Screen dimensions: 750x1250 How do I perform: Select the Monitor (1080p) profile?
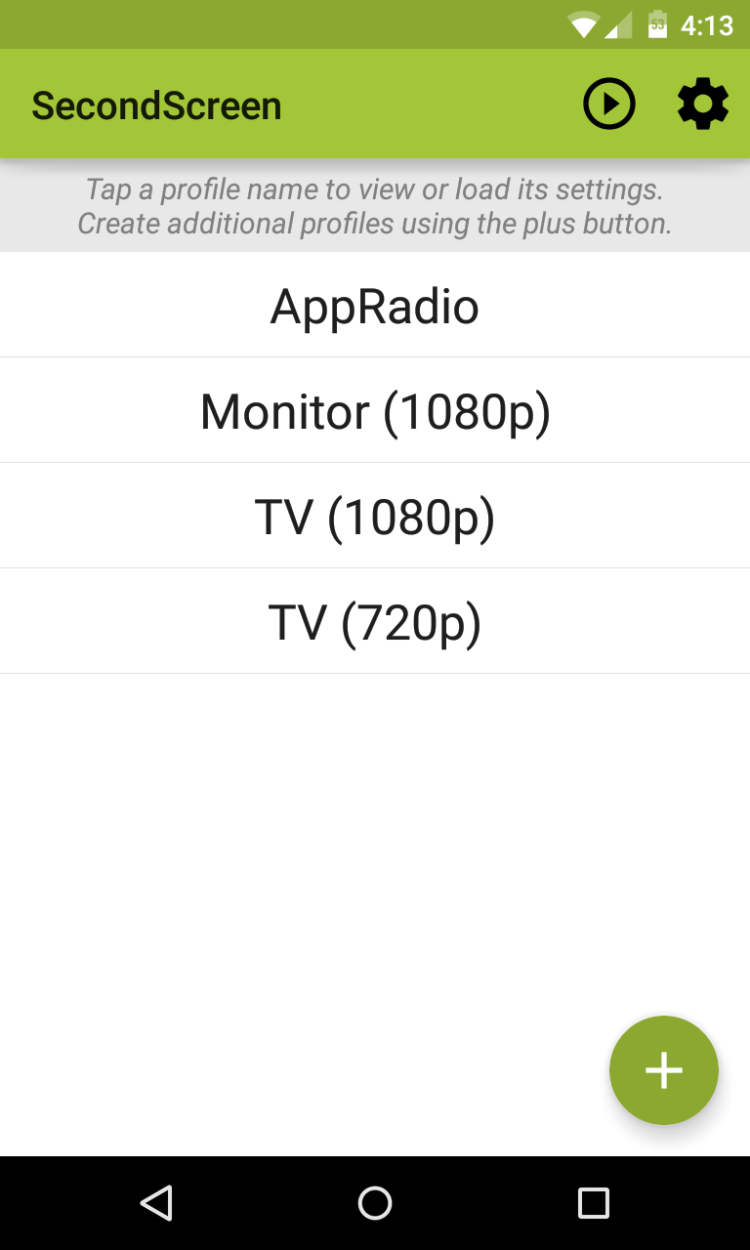[x=375, y=411]
